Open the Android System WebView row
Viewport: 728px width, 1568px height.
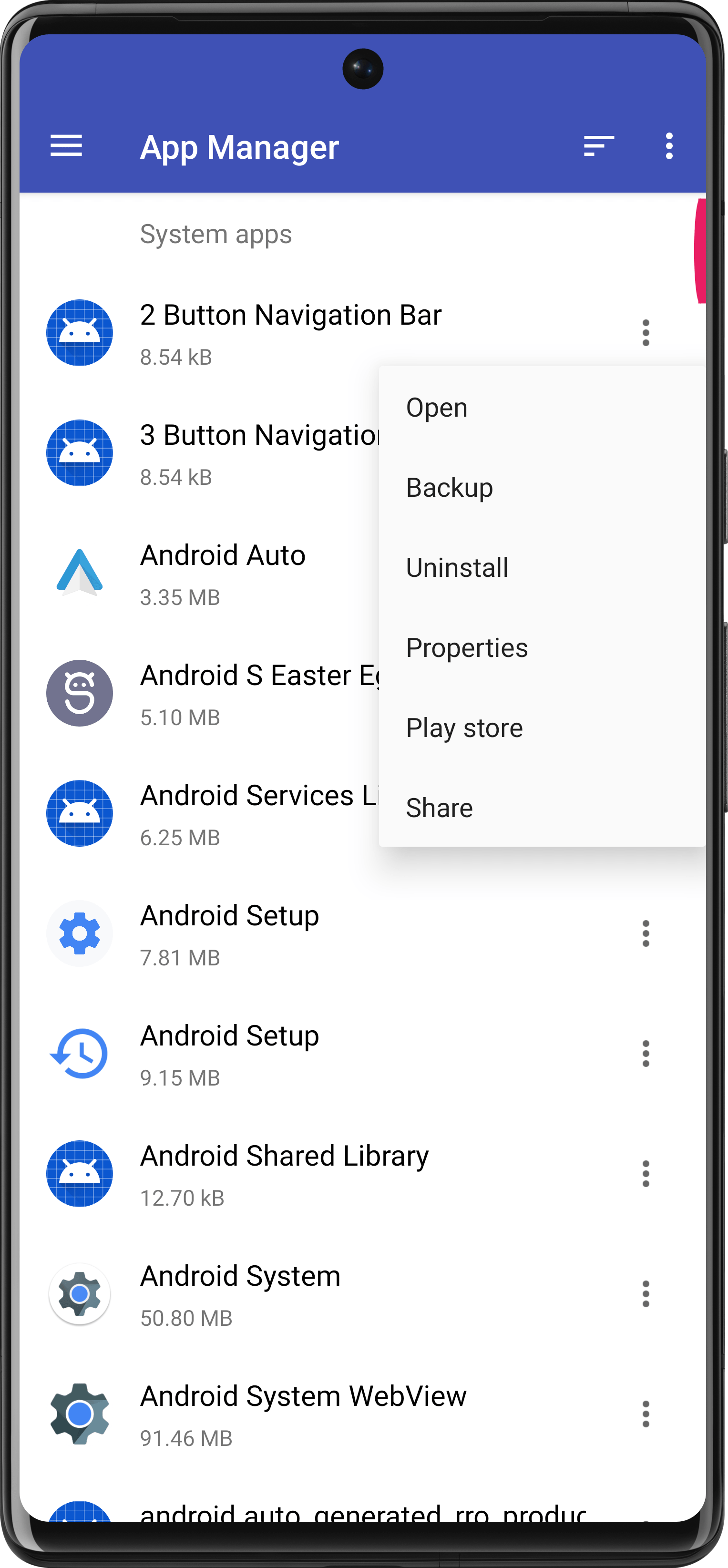coord(304,1414)
